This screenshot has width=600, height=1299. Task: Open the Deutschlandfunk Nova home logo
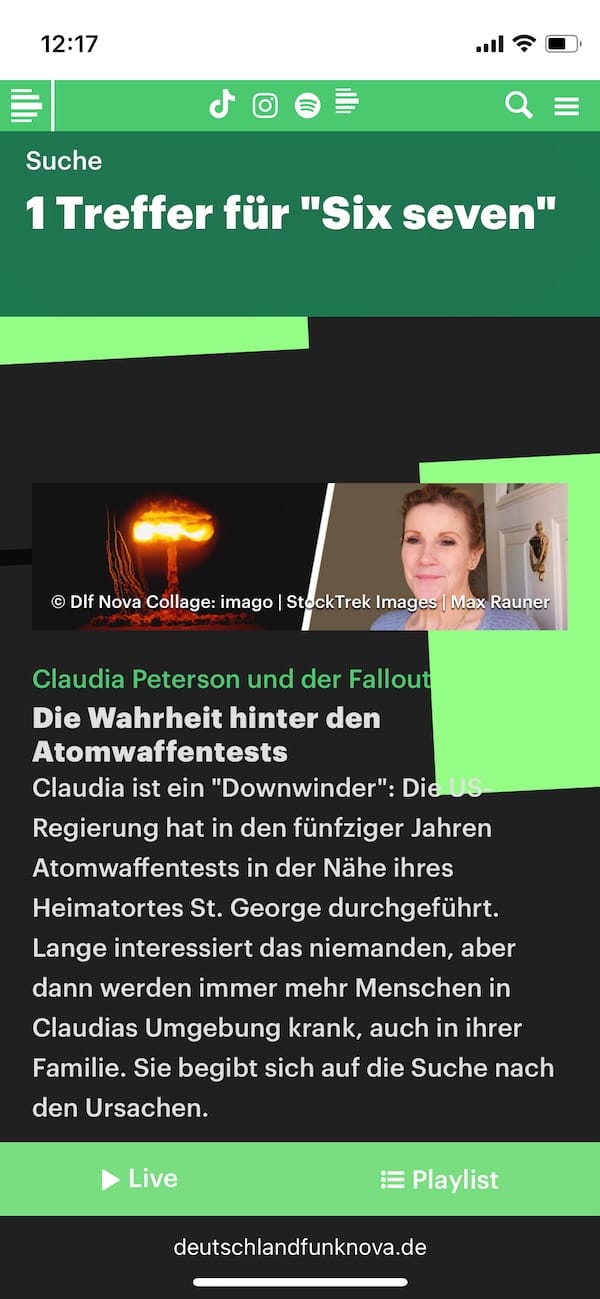tap(27, 105)
